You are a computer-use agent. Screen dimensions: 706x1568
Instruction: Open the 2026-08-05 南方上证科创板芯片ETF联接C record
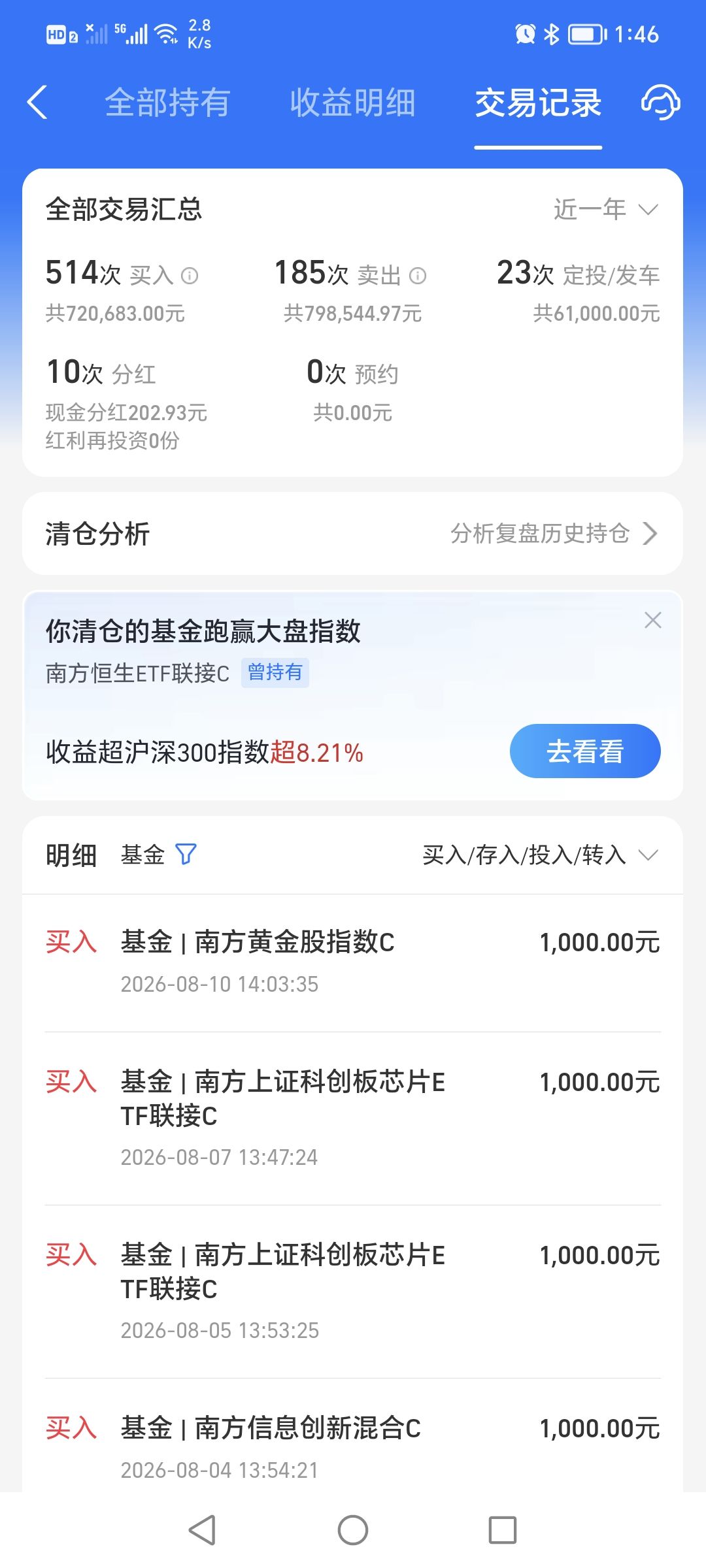point(352,1292)
